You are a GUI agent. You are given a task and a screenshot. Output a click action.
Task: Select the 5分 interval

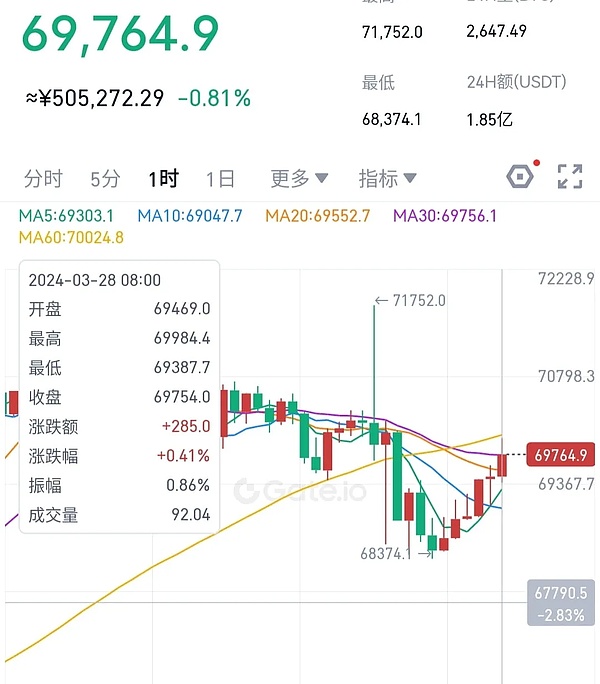point(105,179)
